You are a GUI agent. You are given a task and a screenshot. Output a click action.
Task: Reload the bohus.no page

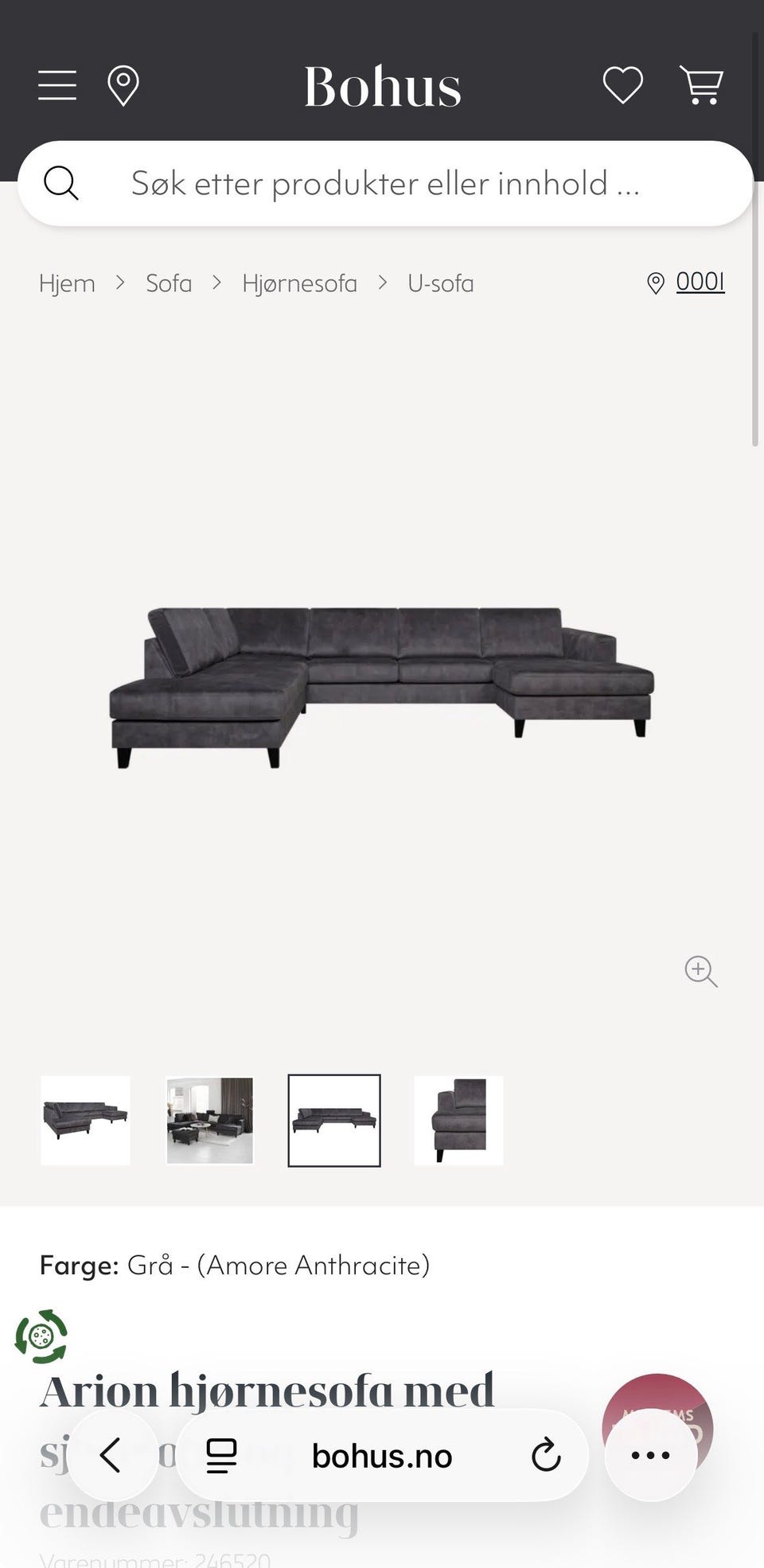pos(546,1456)
